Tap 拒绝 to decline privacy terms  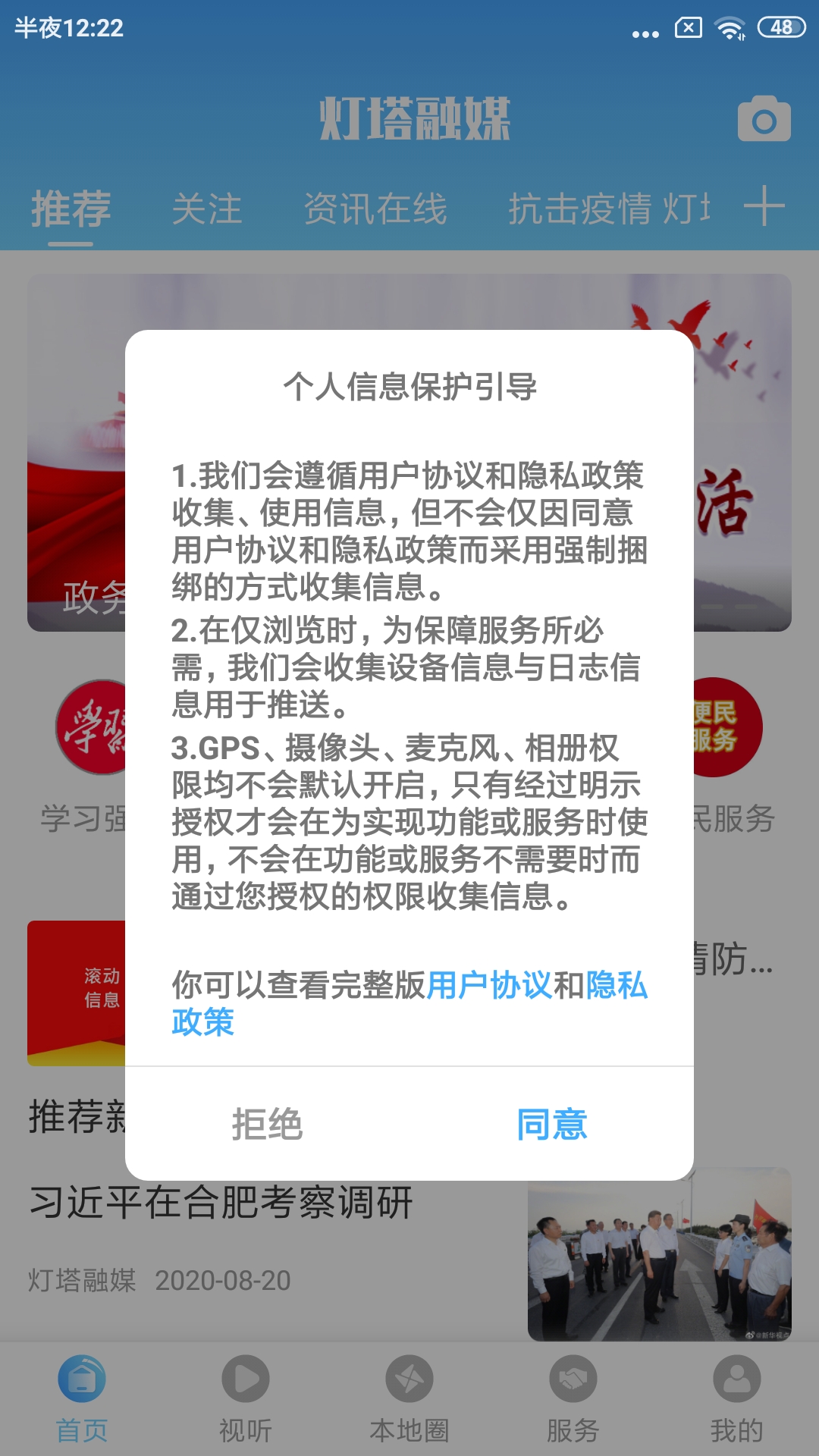pos(267,1124)
